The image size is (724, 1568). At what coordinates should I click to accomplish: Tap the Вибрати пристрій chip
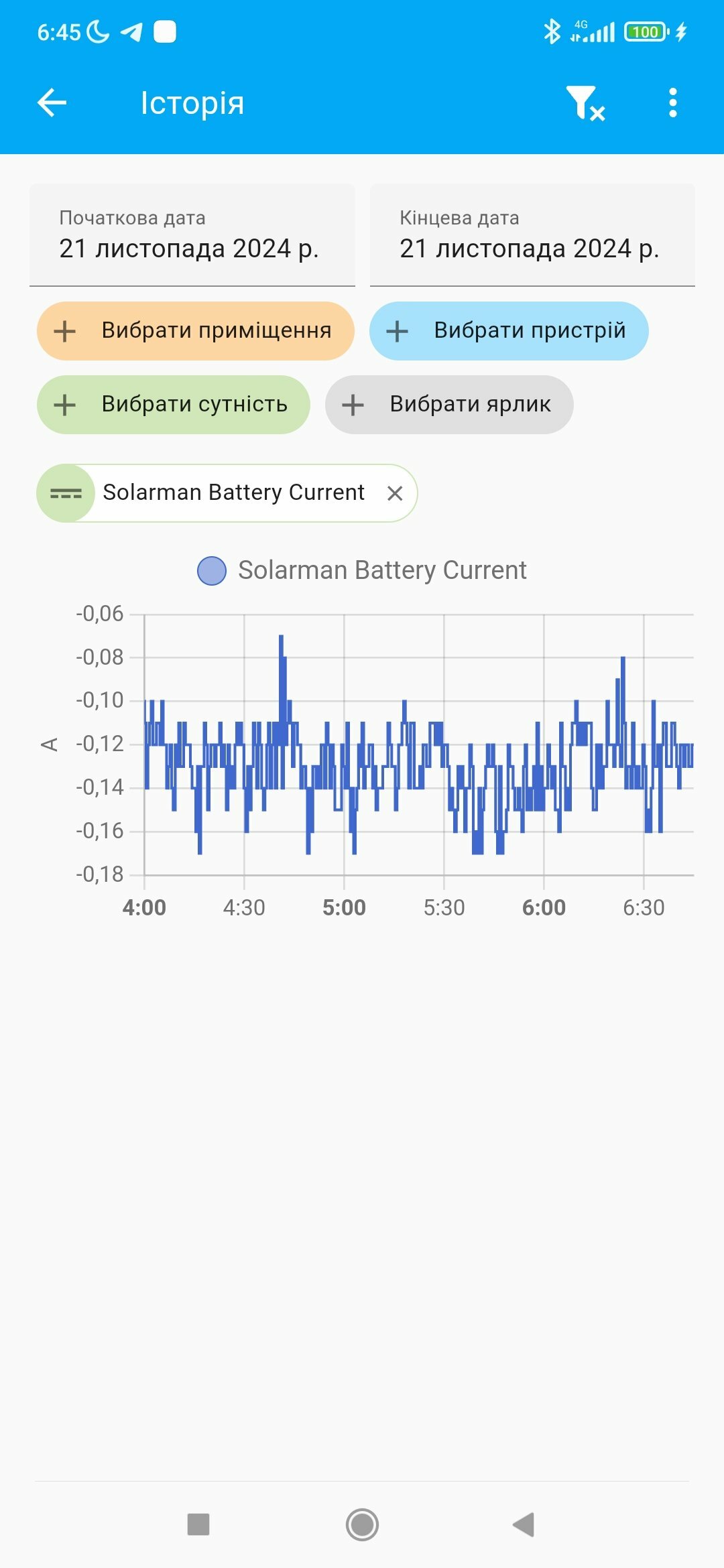point(509,331)
